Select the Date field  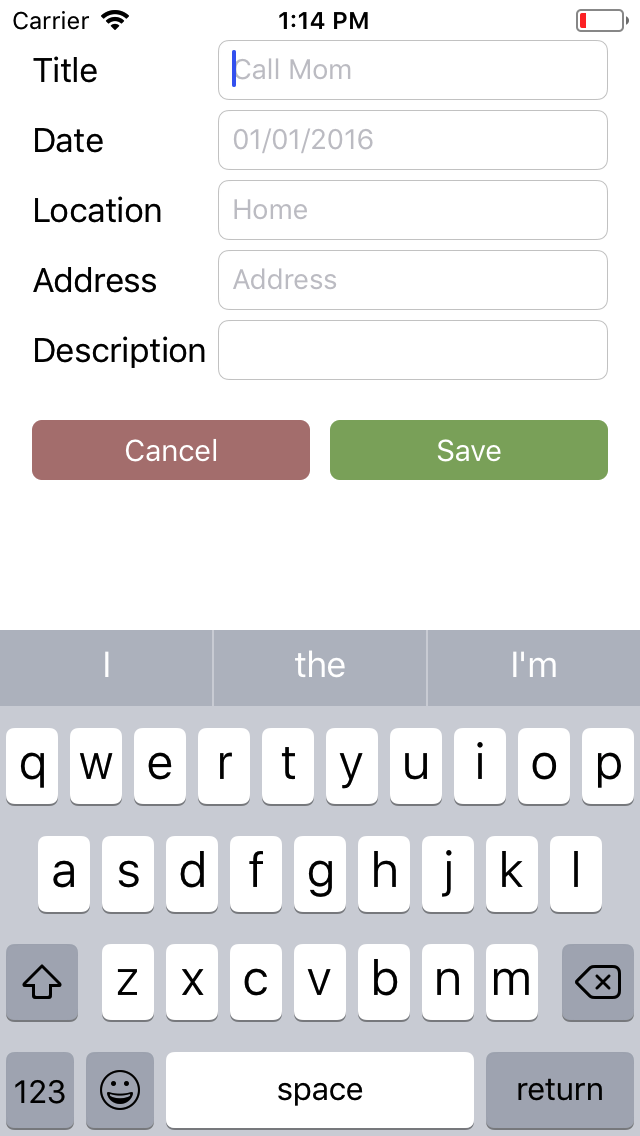click(412, 140)
